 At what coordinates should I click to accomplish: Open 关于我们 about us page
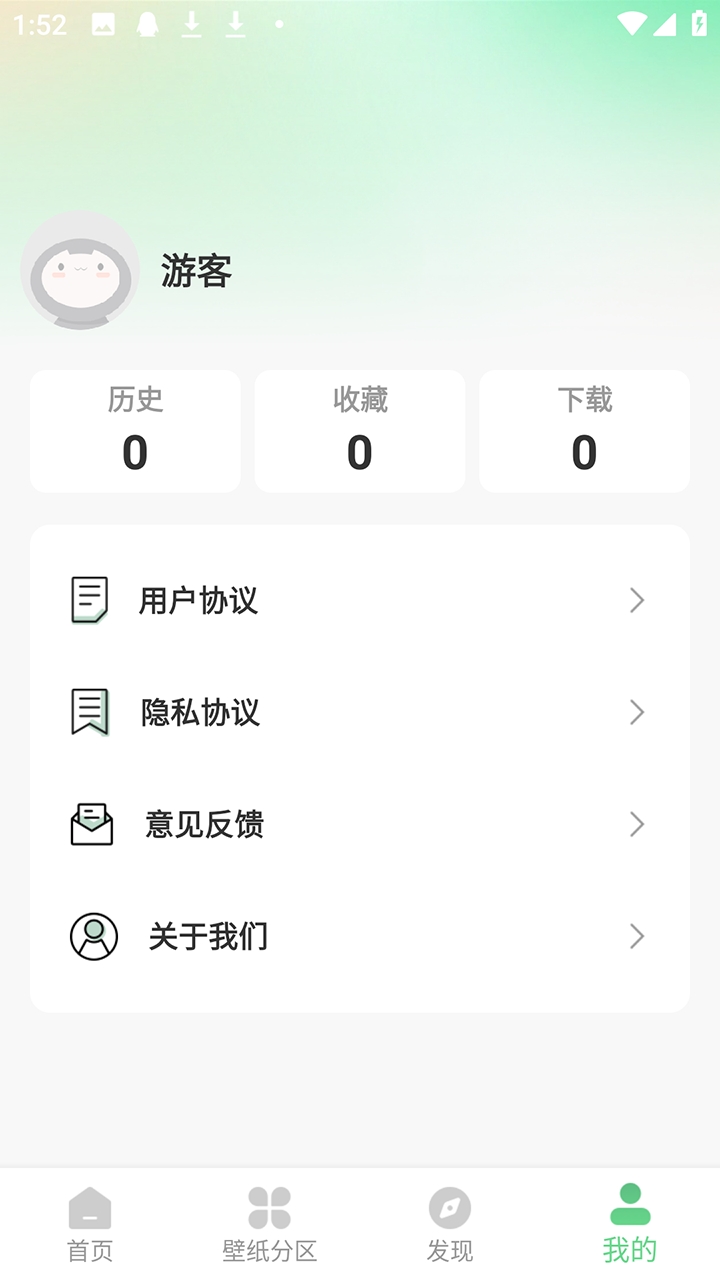360,936
